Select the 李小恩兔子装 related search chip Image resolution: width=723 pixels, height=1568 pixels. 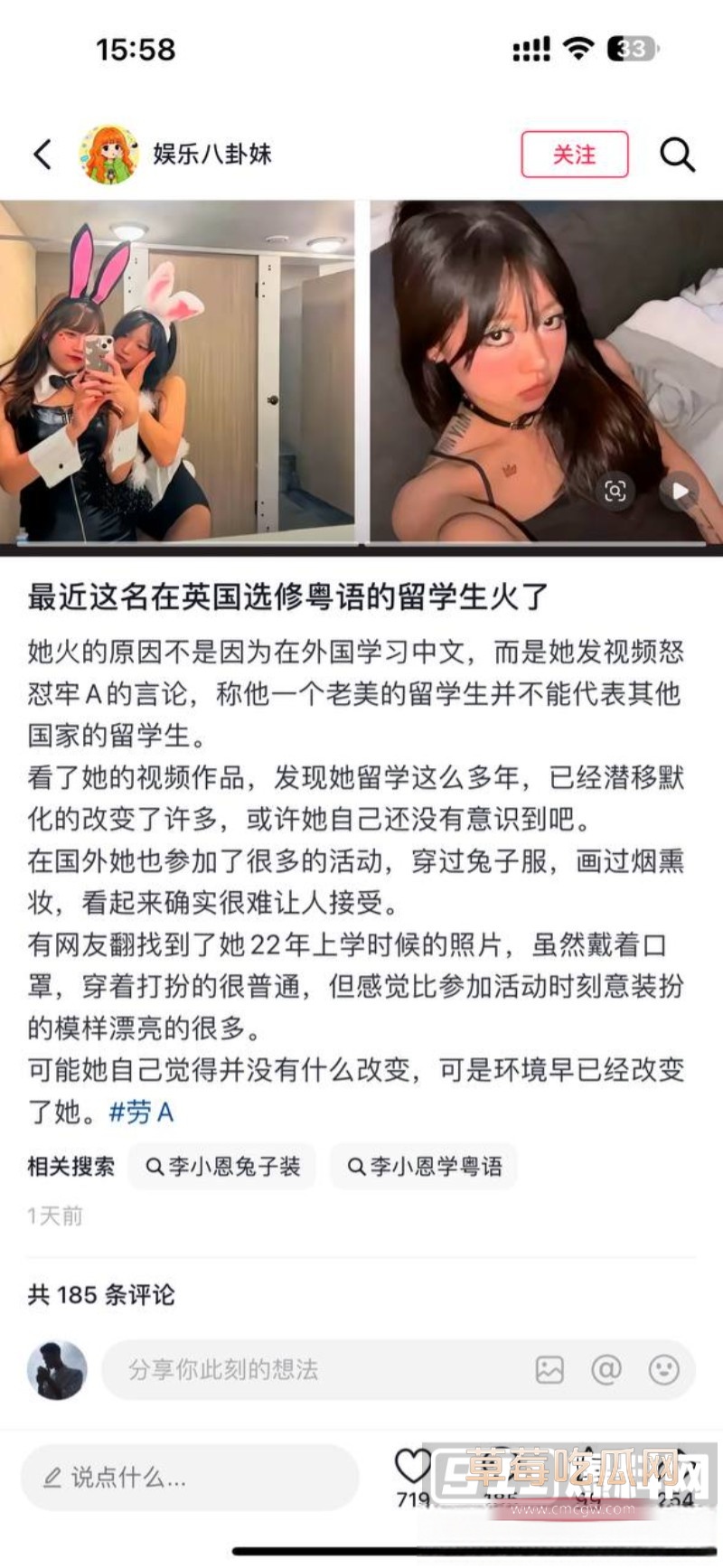point(221,1167)
